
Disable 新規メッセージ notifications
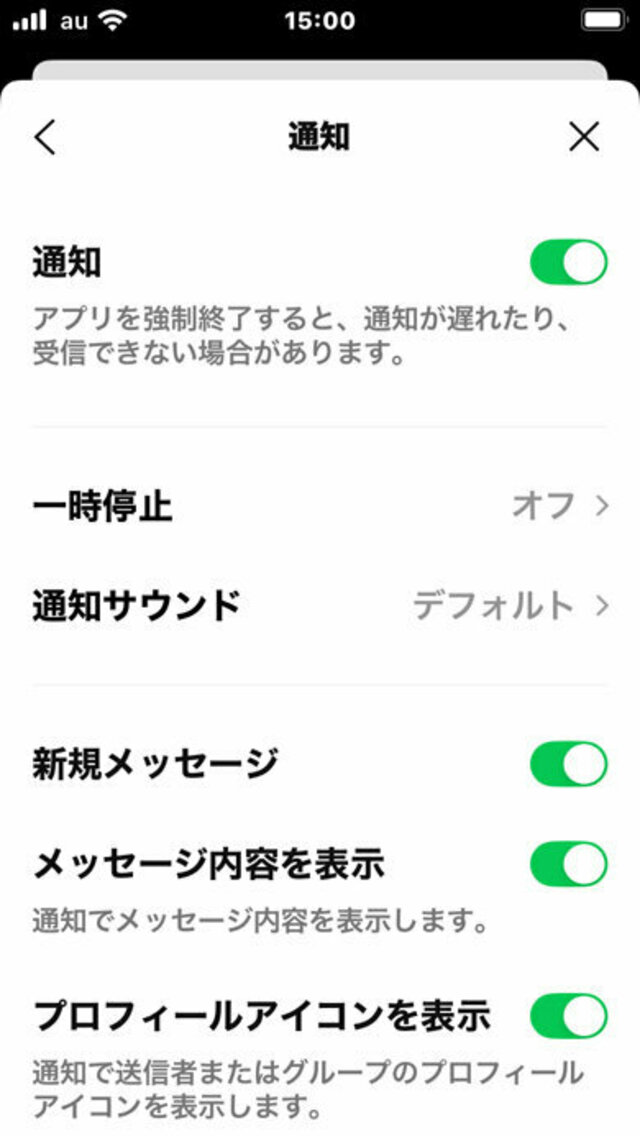(568, 764)
